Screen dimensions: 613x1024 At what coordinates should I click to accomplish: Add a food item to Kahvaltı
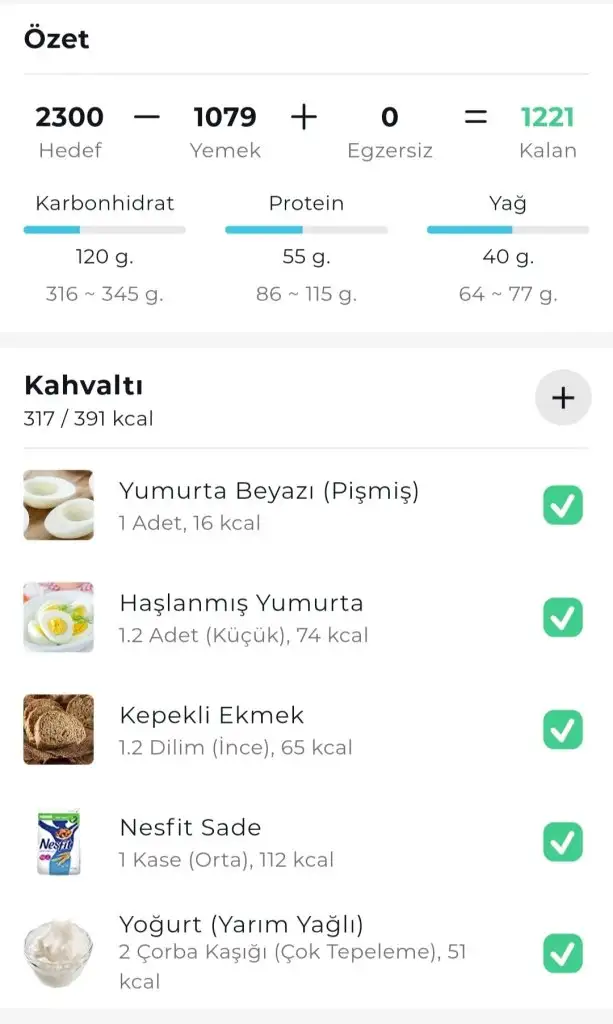coord(563,398)
